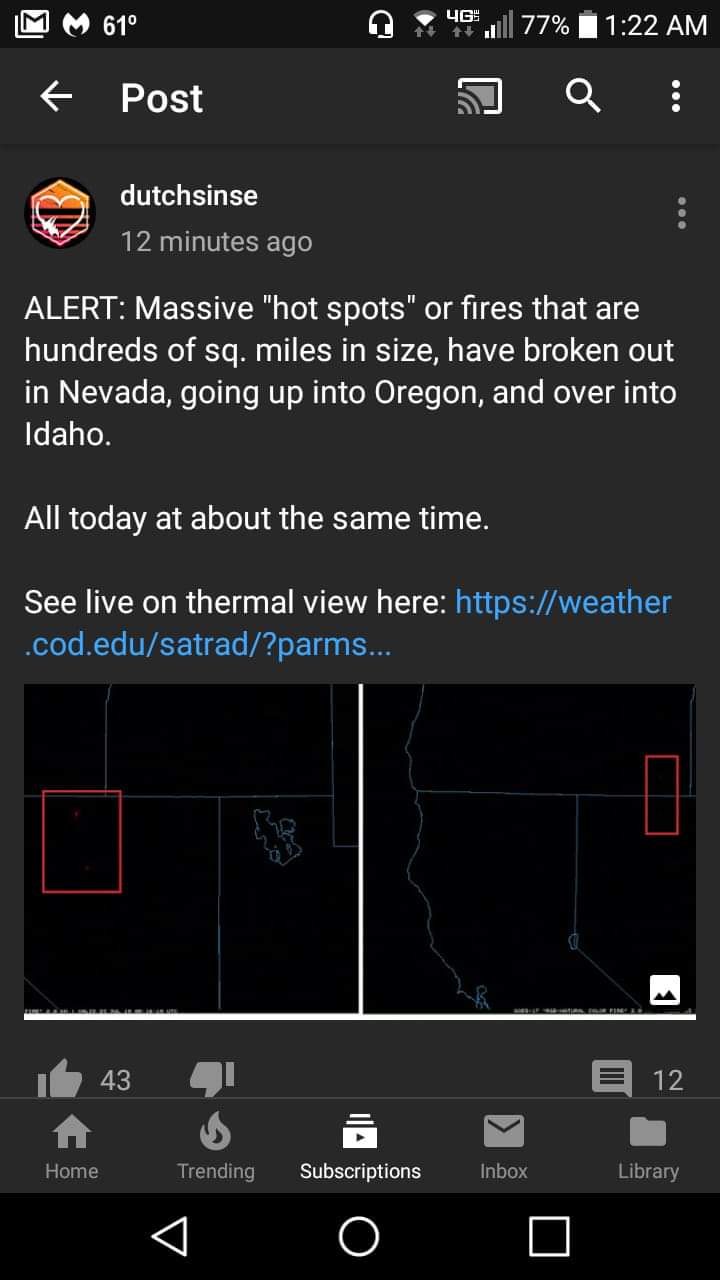This screenshot has width=720, height=1280.
Task: Open dutchsinse channel avatar
Action: point(59,213)
